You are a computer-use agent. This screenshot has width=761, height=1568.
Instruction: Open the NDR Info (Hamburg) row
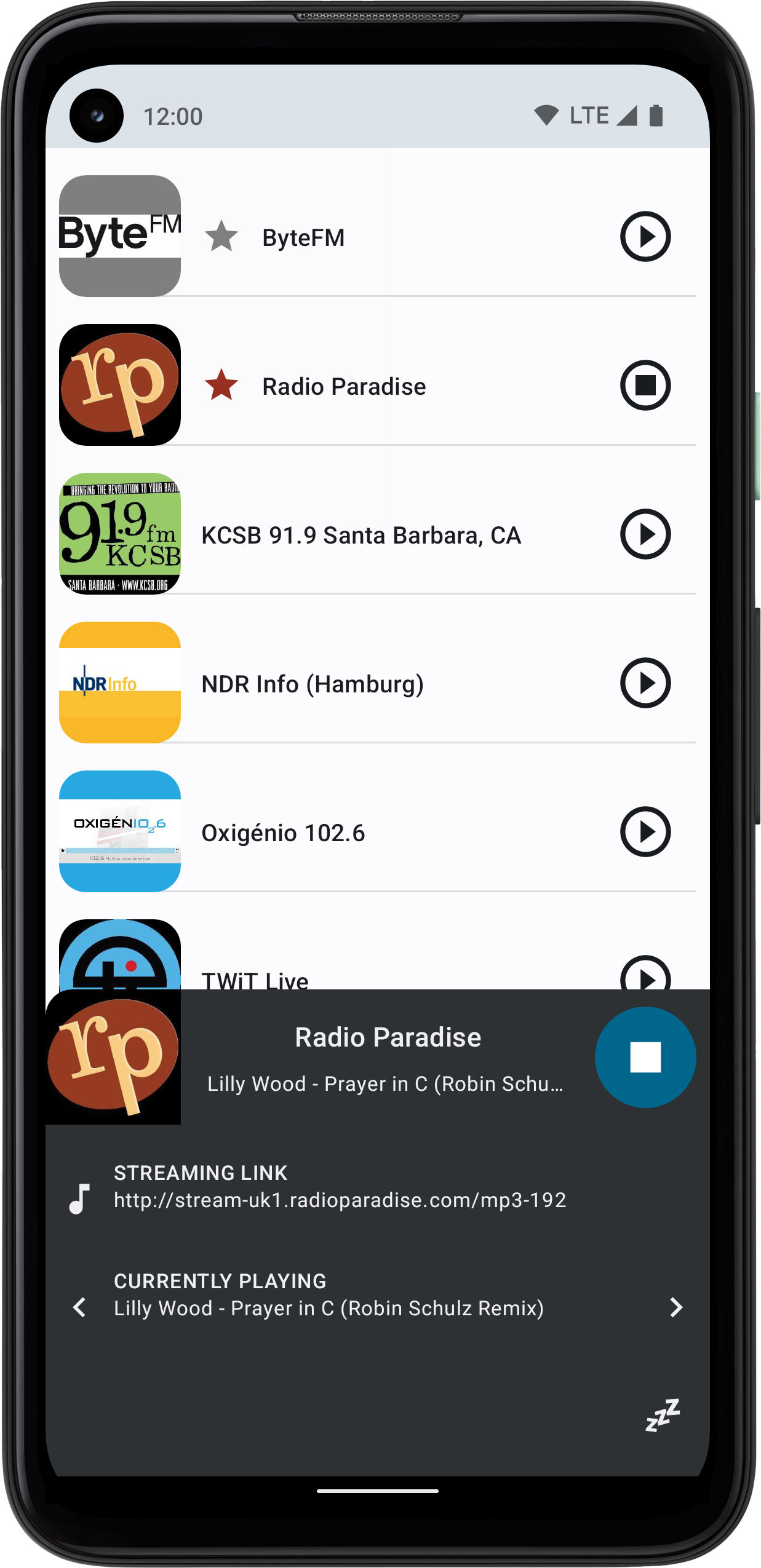click(x=313, y=684)
